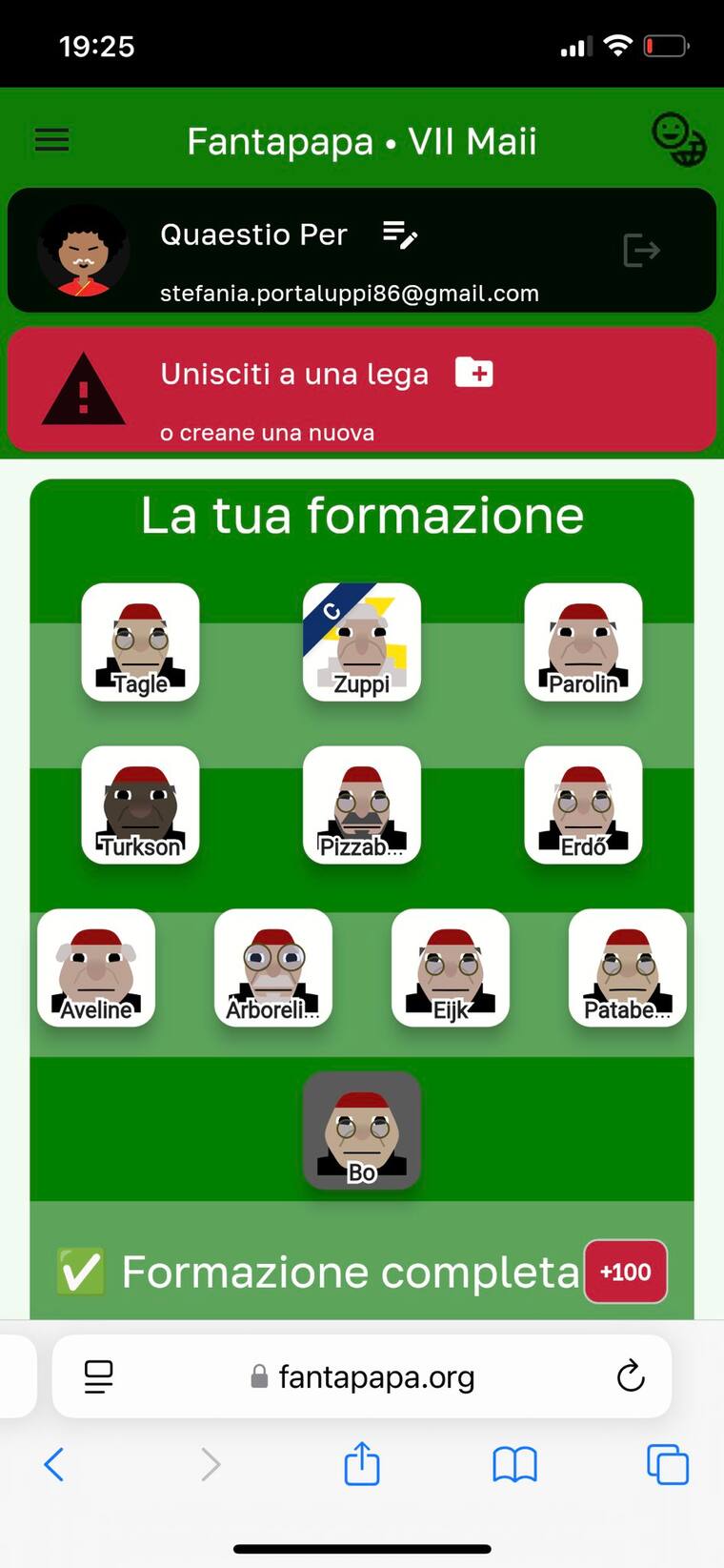724x1568 pixels.
Task: Go back to the previous page
Action: pos(54,1464)
